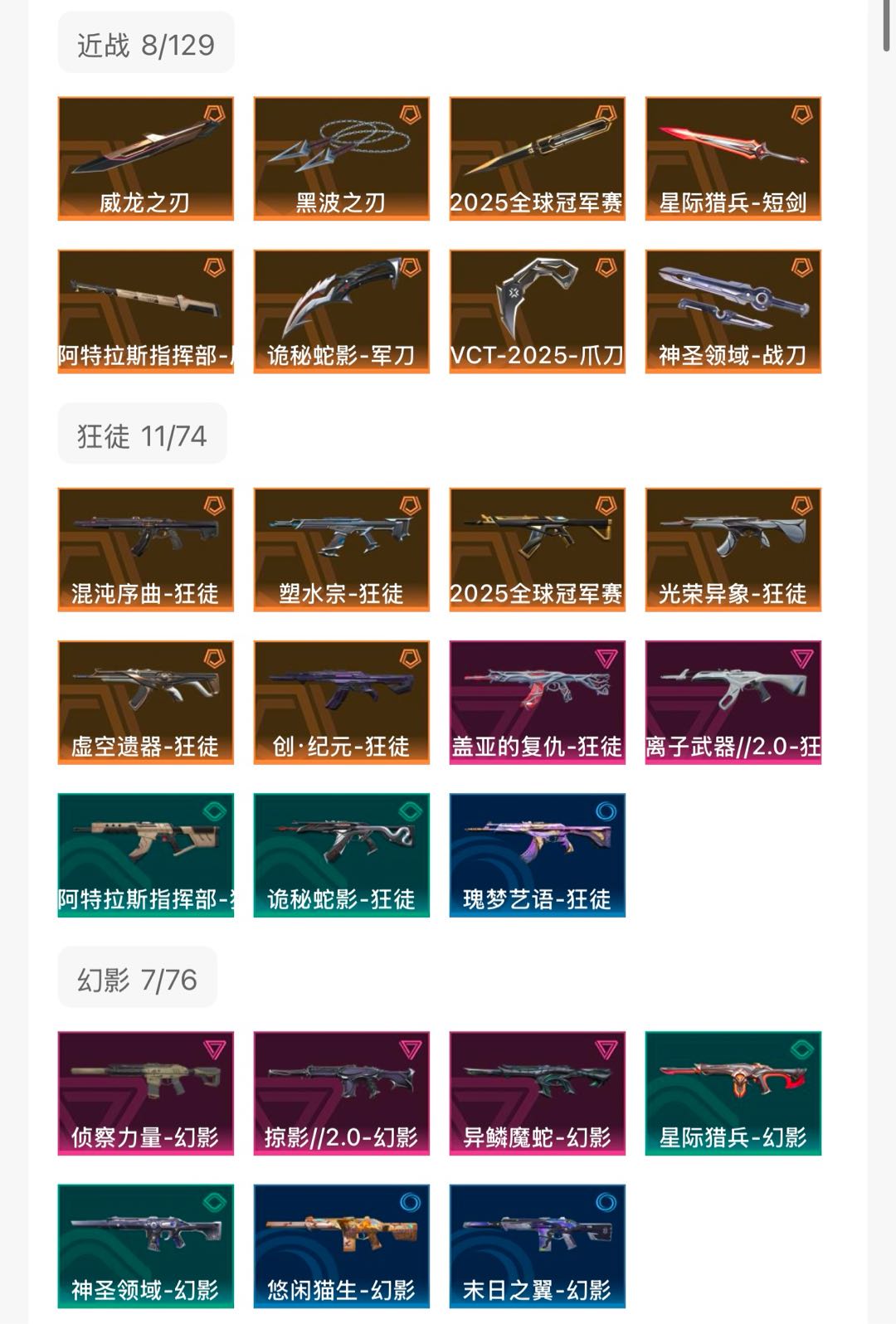
Task: Tap the 虚空遗器-狂徒 skin tile
Action: [x=145, y=703]
